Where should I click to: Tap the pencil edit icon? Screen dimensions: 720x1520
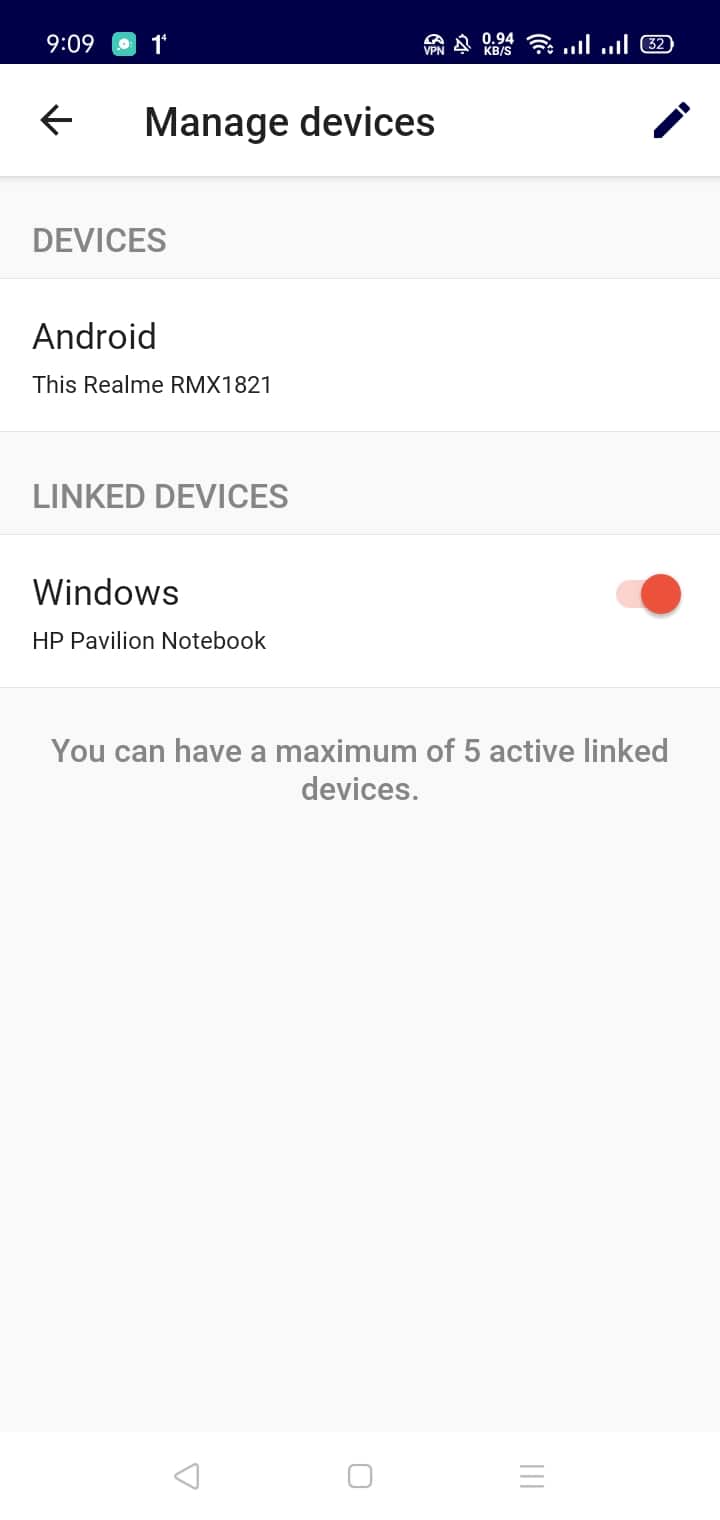coord(671,120)
